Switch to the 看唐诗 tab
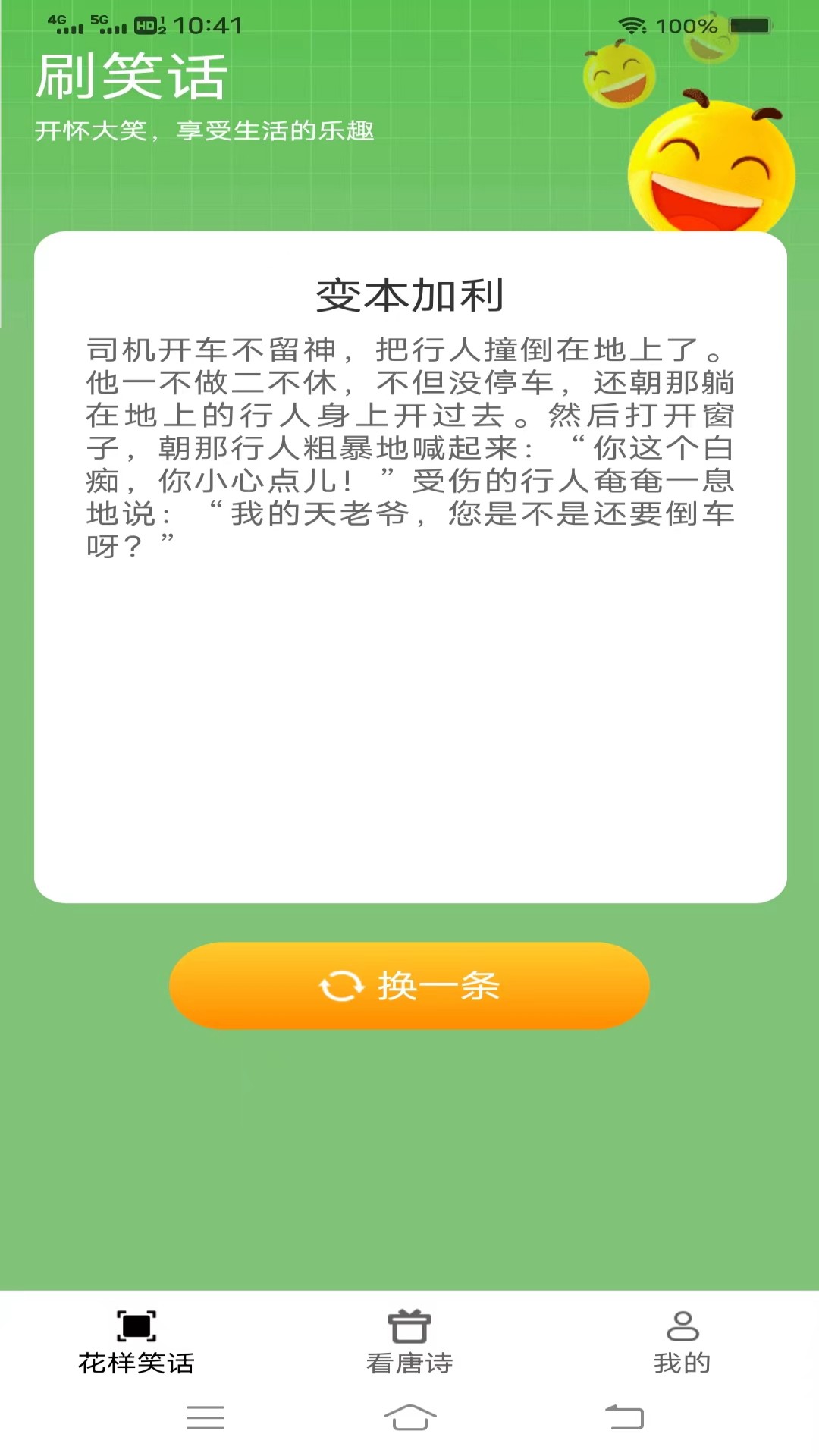 (x=409, y=1343)
